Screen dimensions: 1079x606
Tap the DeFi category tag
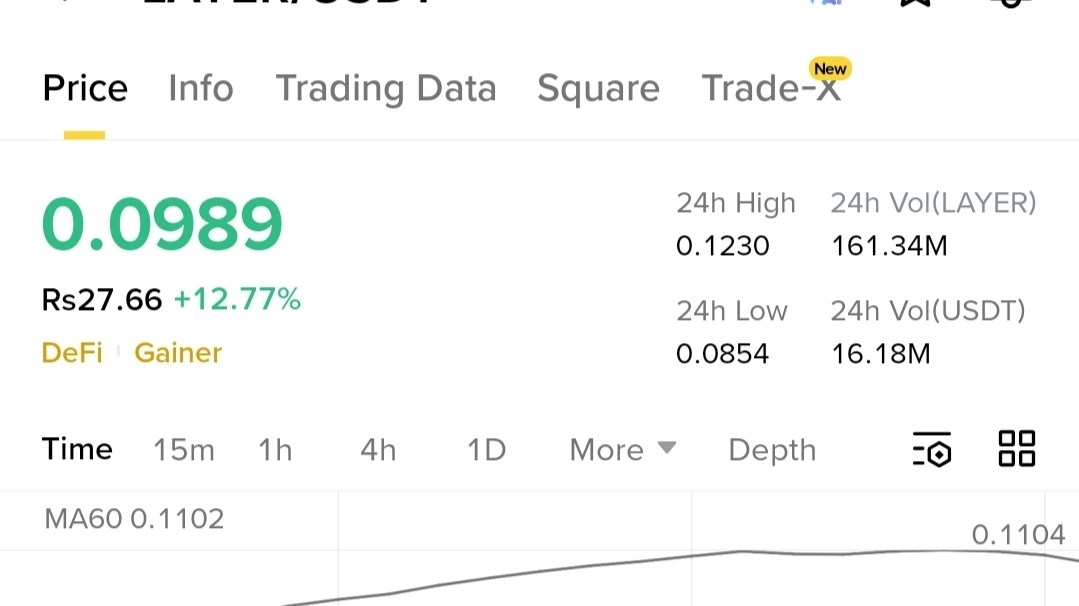click(72, 353)
